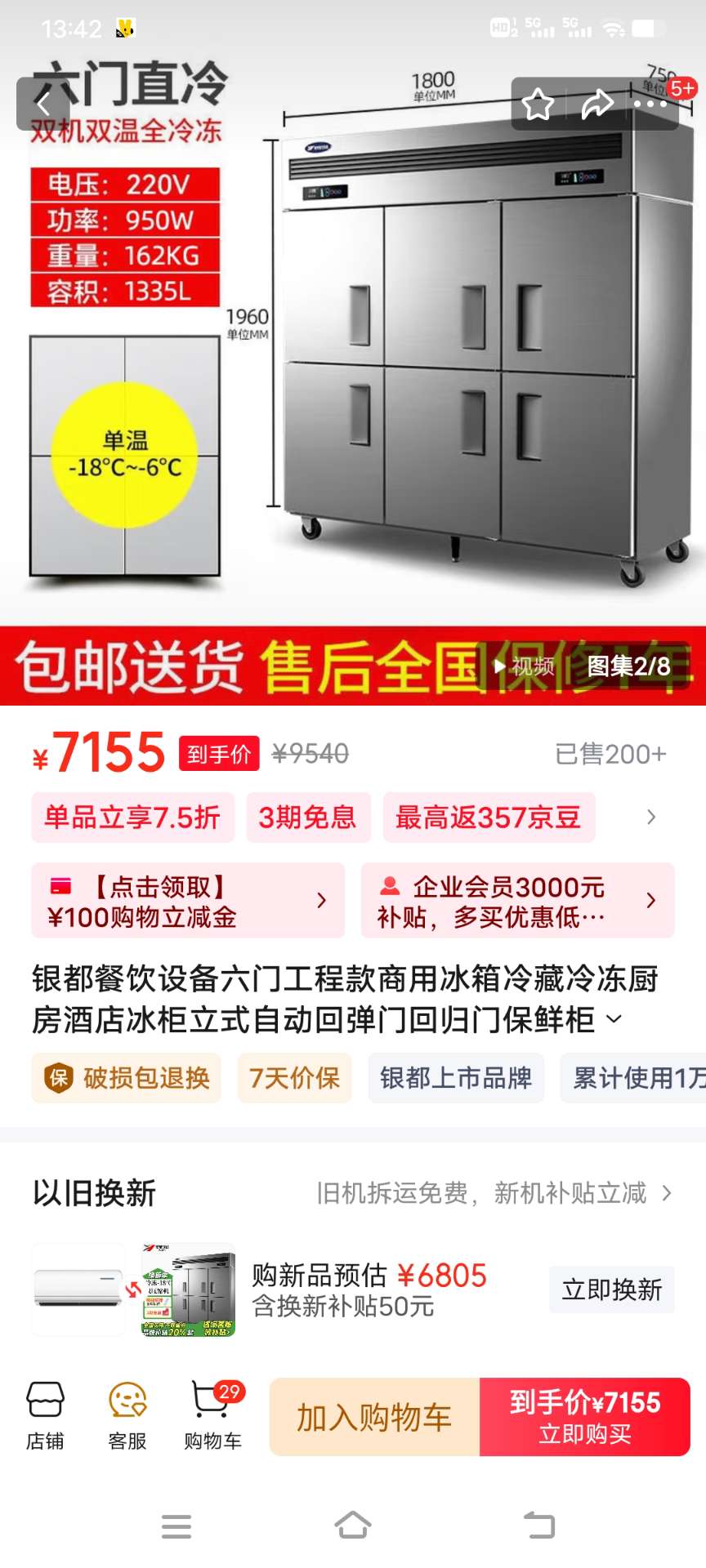Expand the full product title
This screenshot has height=1568, width=706.
coord(614,1019)
